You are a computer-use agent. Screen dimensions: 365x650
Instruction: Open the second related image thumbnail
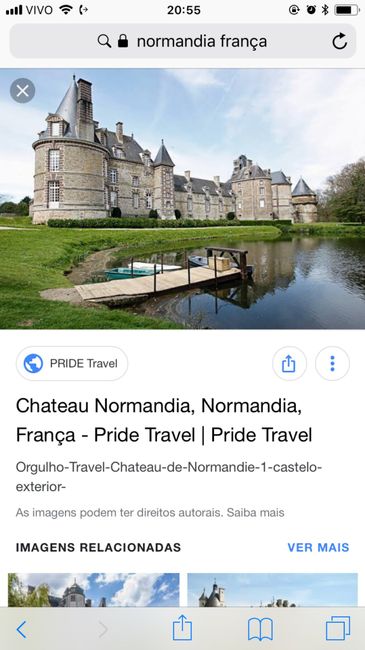(x=273, y=590)
